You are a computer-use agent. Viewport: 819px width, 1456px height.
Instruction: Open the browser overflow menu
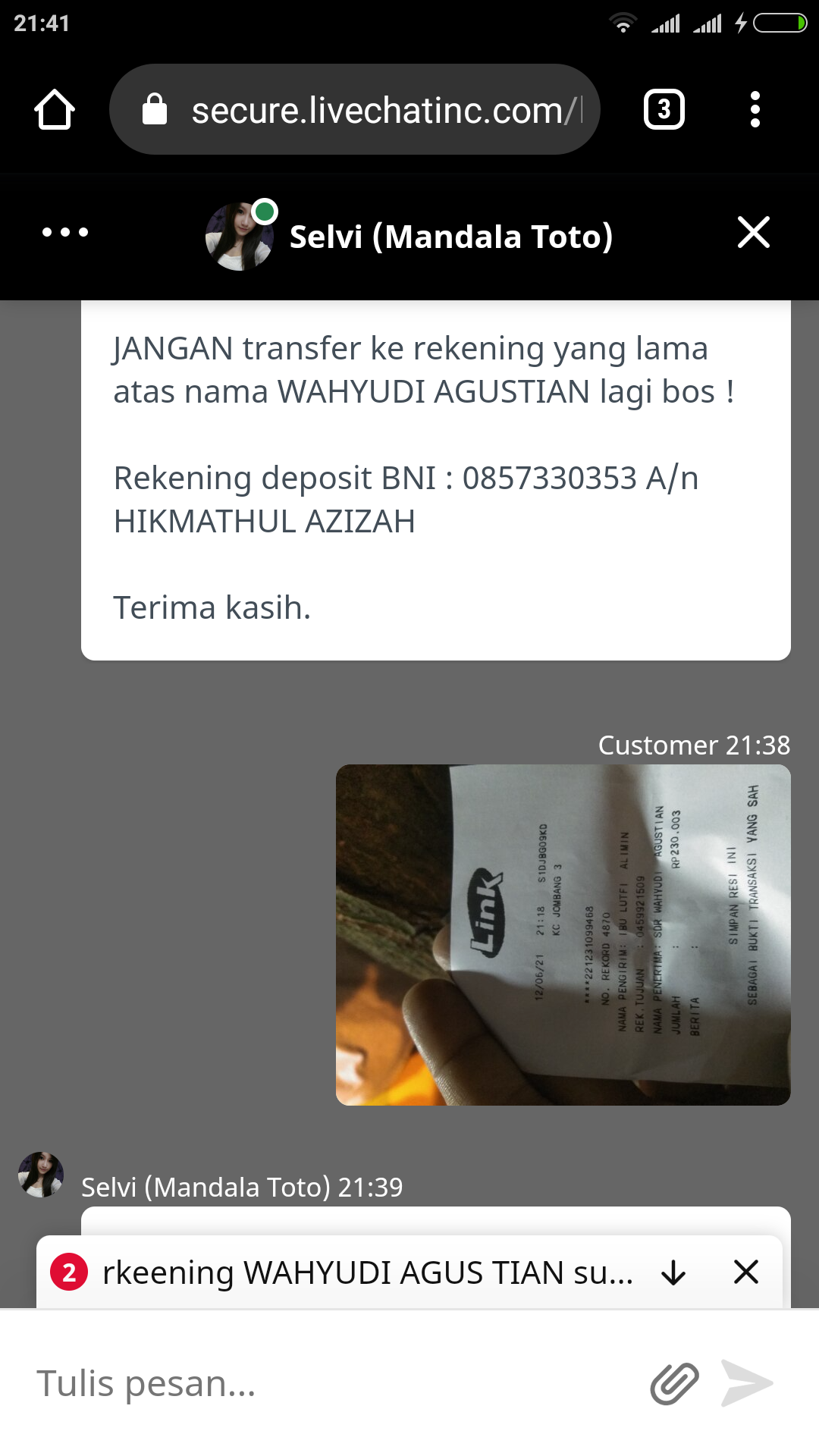pyautogui.click(x=755, y=110)
